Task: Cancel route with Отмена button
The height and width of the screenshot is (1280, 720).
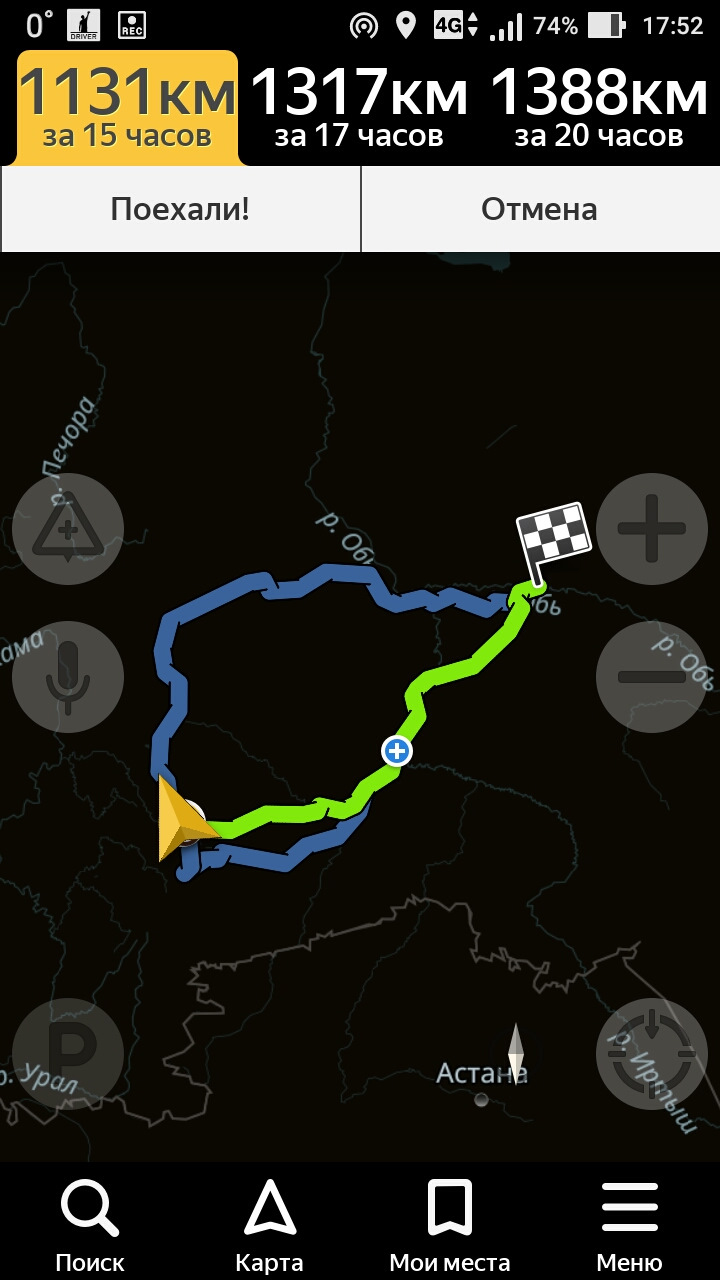Action: [539, 209]
